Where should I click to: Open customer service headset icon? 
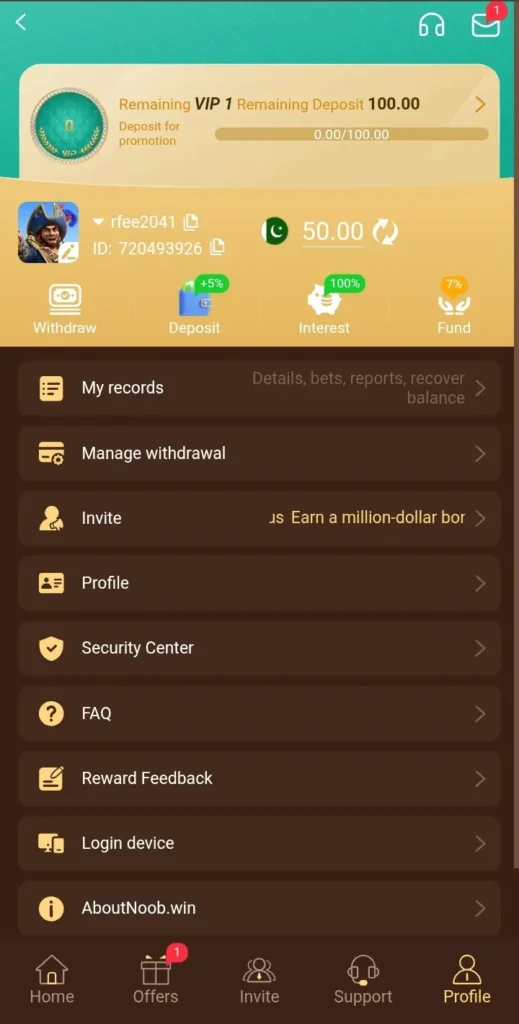tap(431, 25)
